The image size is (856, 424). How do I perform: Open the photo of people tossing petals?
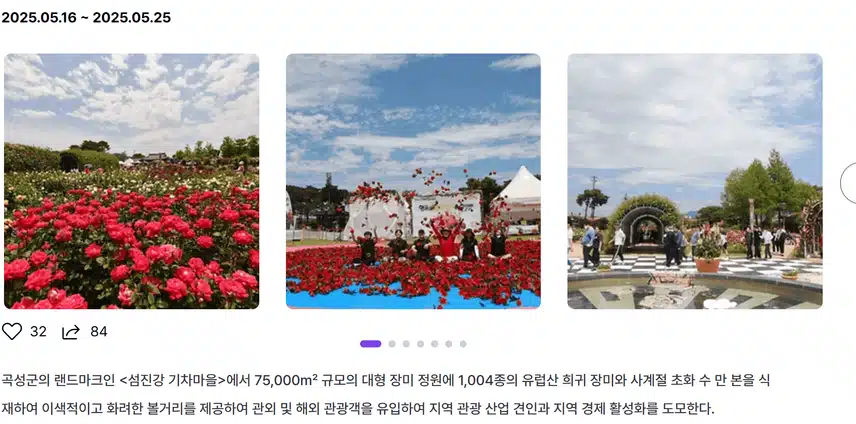tap(413, 181)
